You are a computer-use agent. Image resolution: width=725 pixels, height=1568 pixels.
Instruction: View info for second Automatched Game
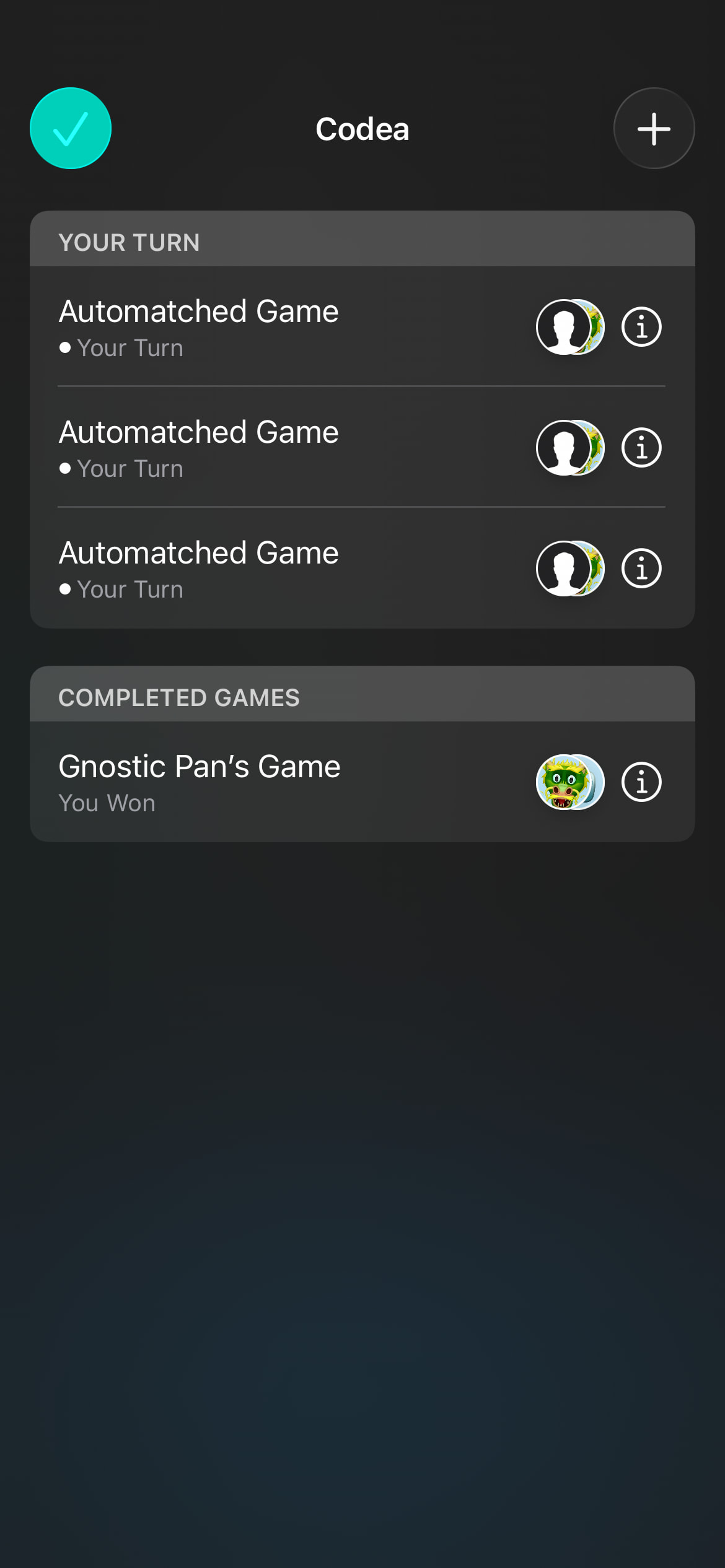[x=641, y=447]
